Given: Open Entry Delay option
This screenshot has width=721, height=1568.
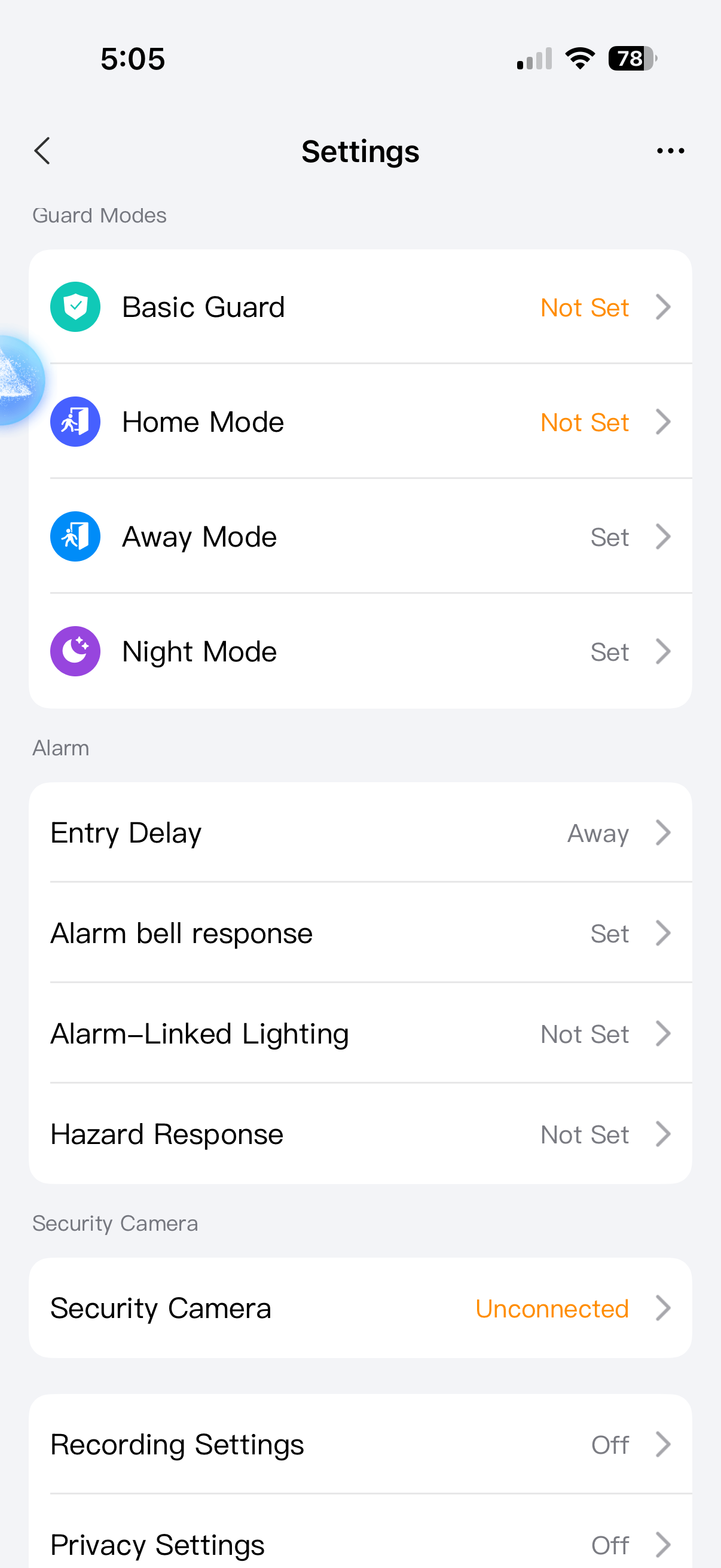Looking at the screenshot, I should point(360,832).
